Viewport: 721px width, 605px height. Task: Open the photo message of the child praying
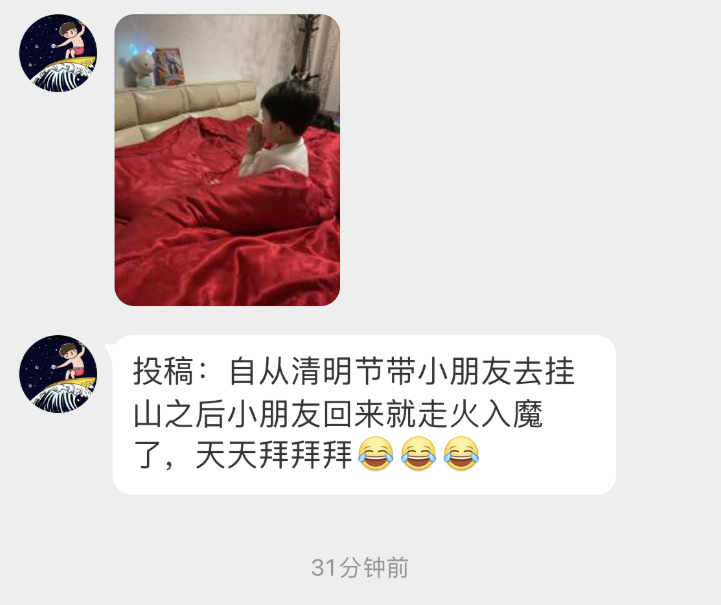point(227,160)
